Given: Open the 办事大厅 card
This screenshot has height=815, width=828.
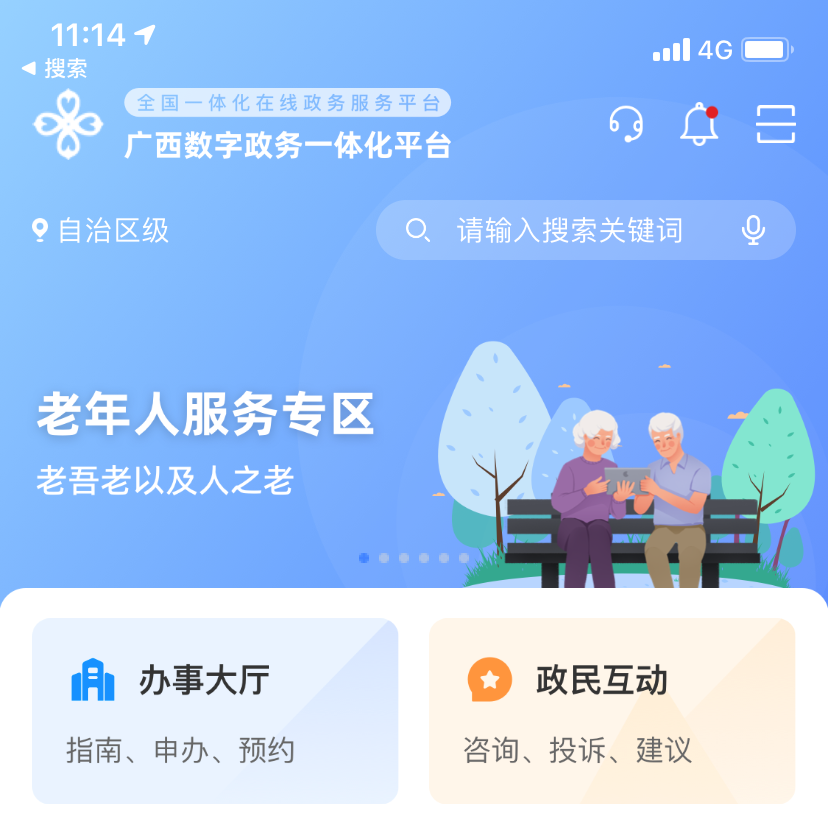Looking at the screenshot, I should coord(215,711).
